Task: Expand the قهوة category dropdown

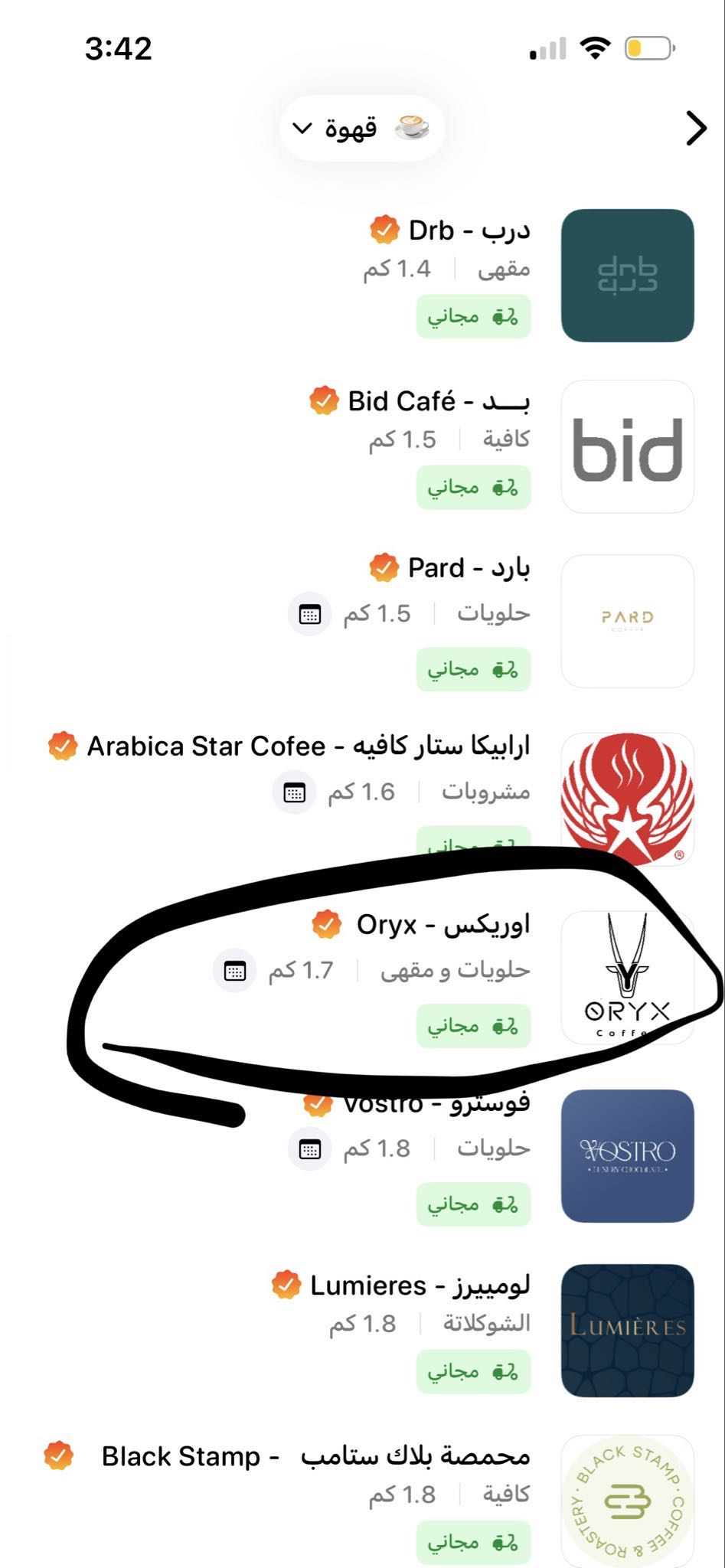Action: coord(362,128)
